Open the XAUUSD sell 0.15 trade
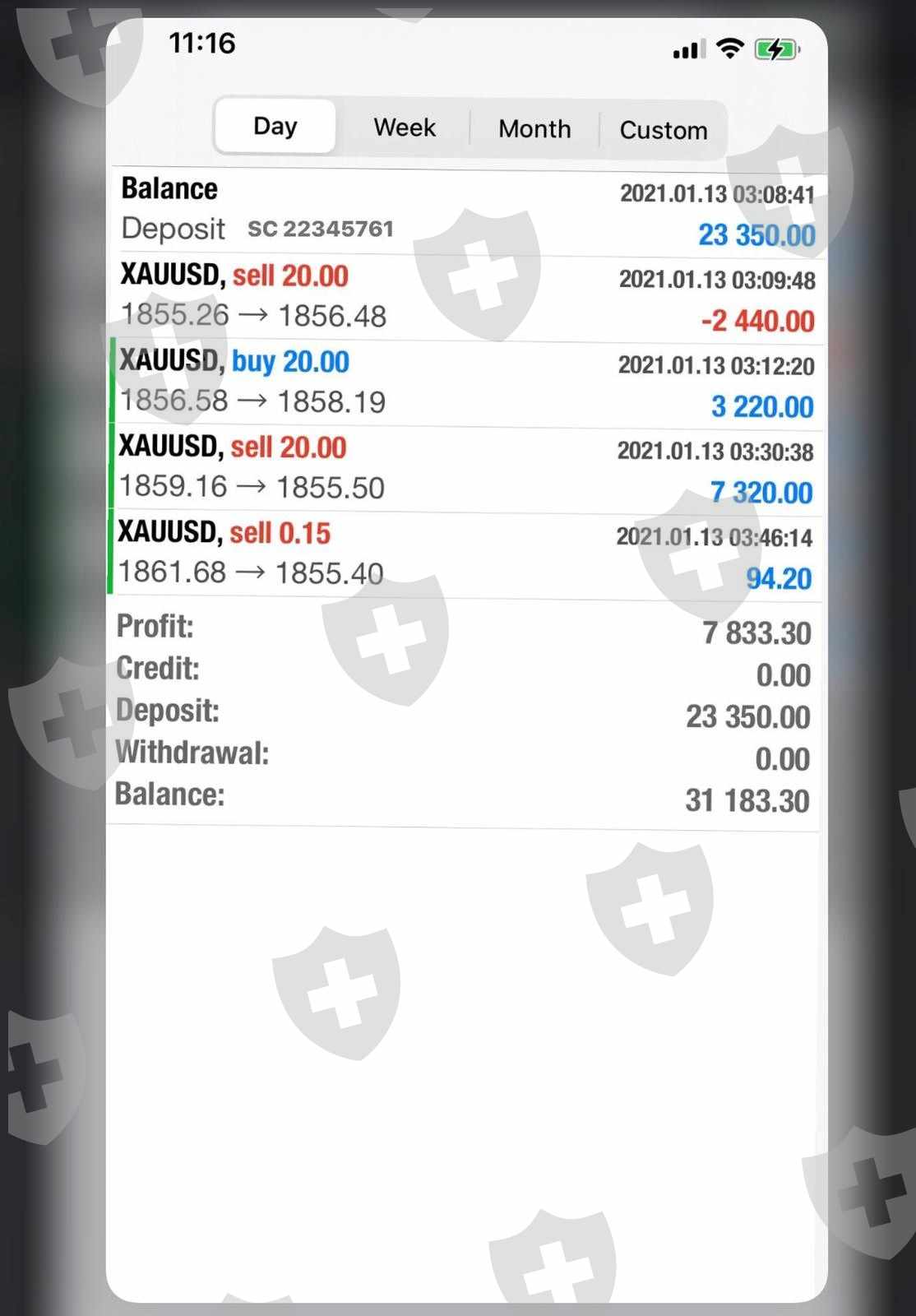Viewport: 916px width, 1316px height. click(465, 556)
